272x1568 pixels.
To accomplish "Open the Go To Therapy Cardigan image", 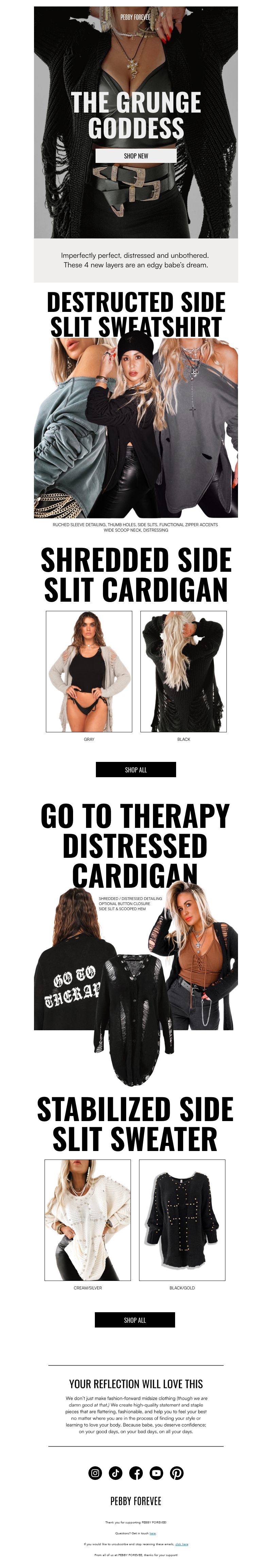I will coord(136,974).
